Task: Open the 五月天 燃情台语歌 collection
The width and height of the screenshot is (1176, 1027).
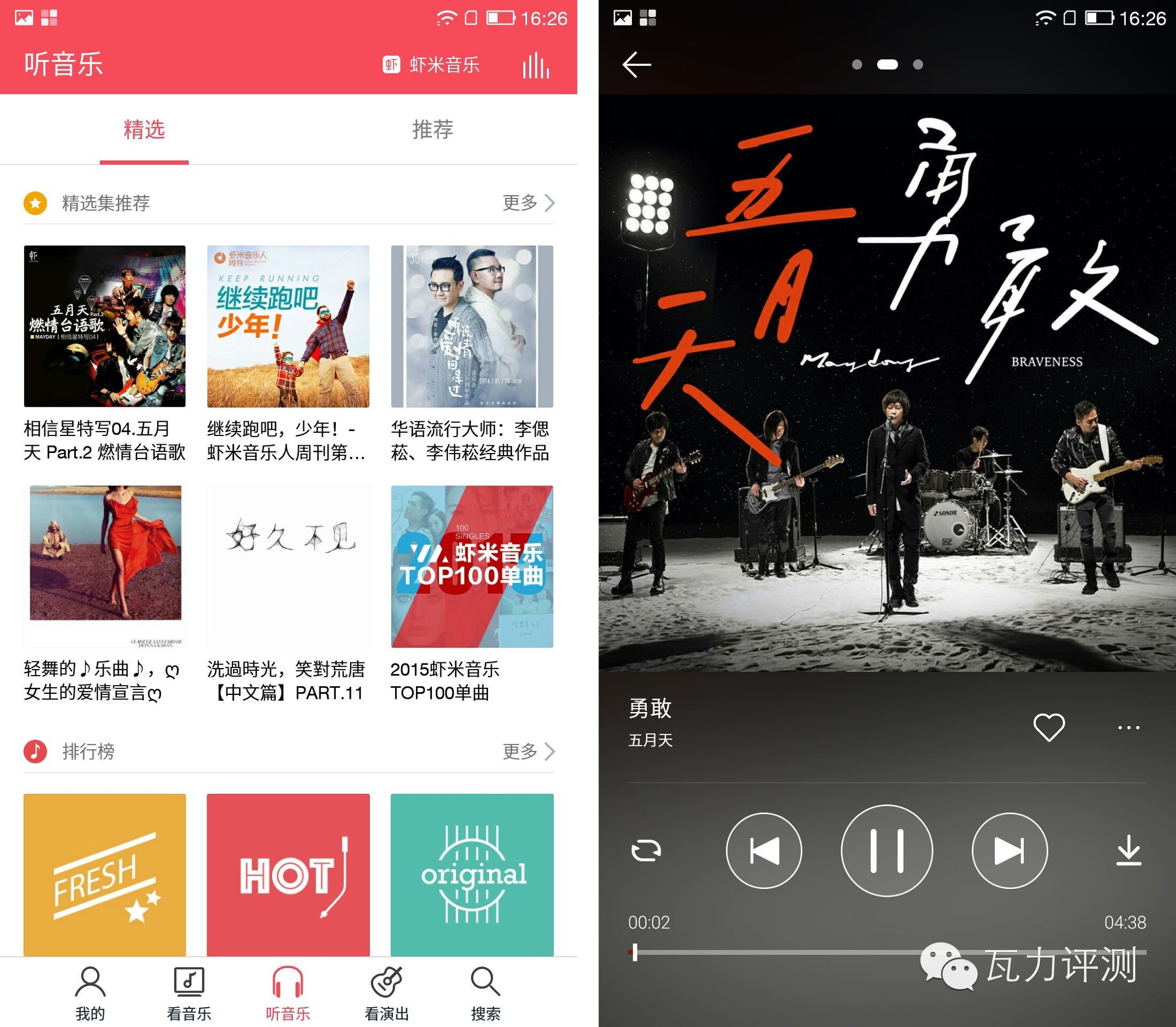Action: pyautogui.click(x=105, y=326)
